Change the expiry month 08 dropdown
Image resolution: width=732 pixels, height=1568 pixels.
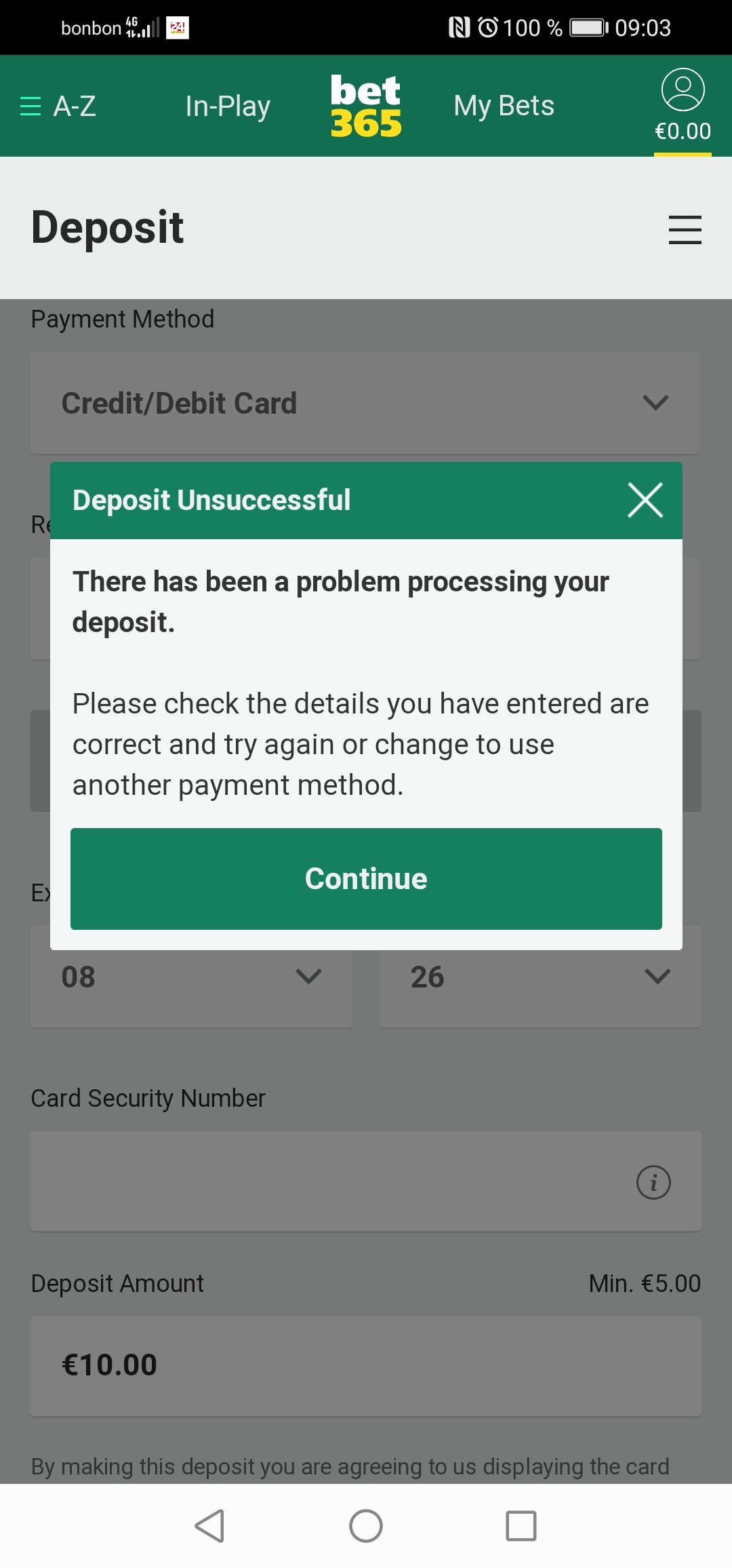coord(191,977)
